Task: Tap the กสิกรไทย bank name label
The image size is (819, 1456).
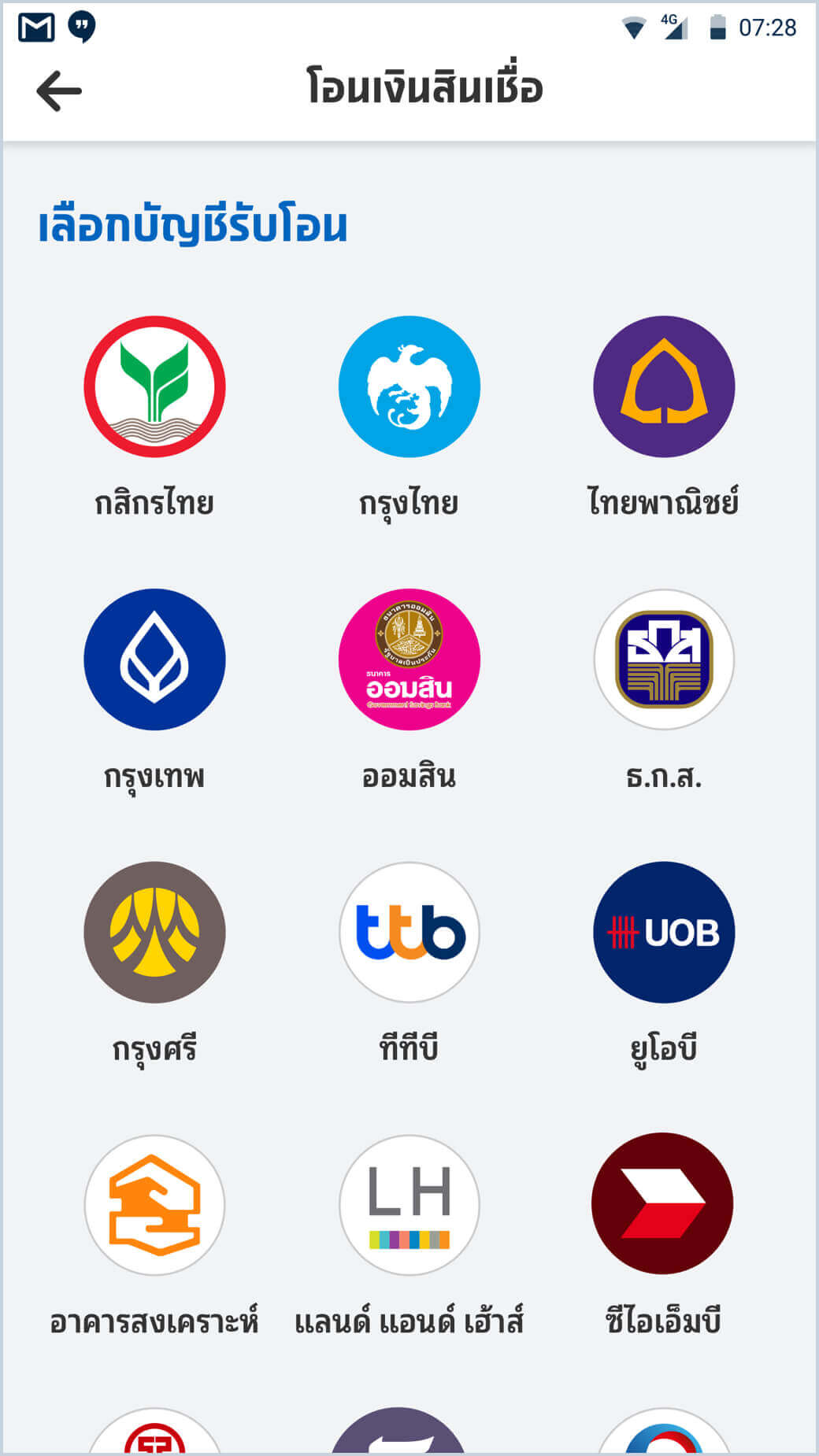Action: (x=154, y=501)
